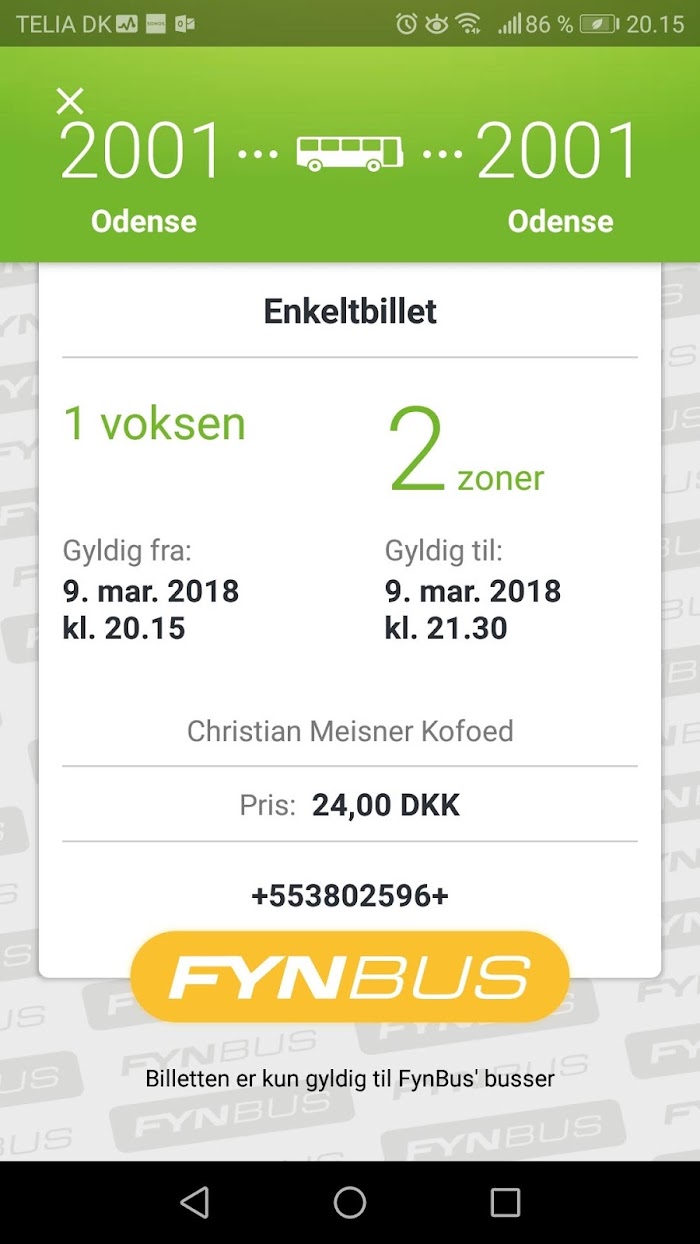Go back using the system back button
Screen dimensions: 700x1244
coord(195,1202)
